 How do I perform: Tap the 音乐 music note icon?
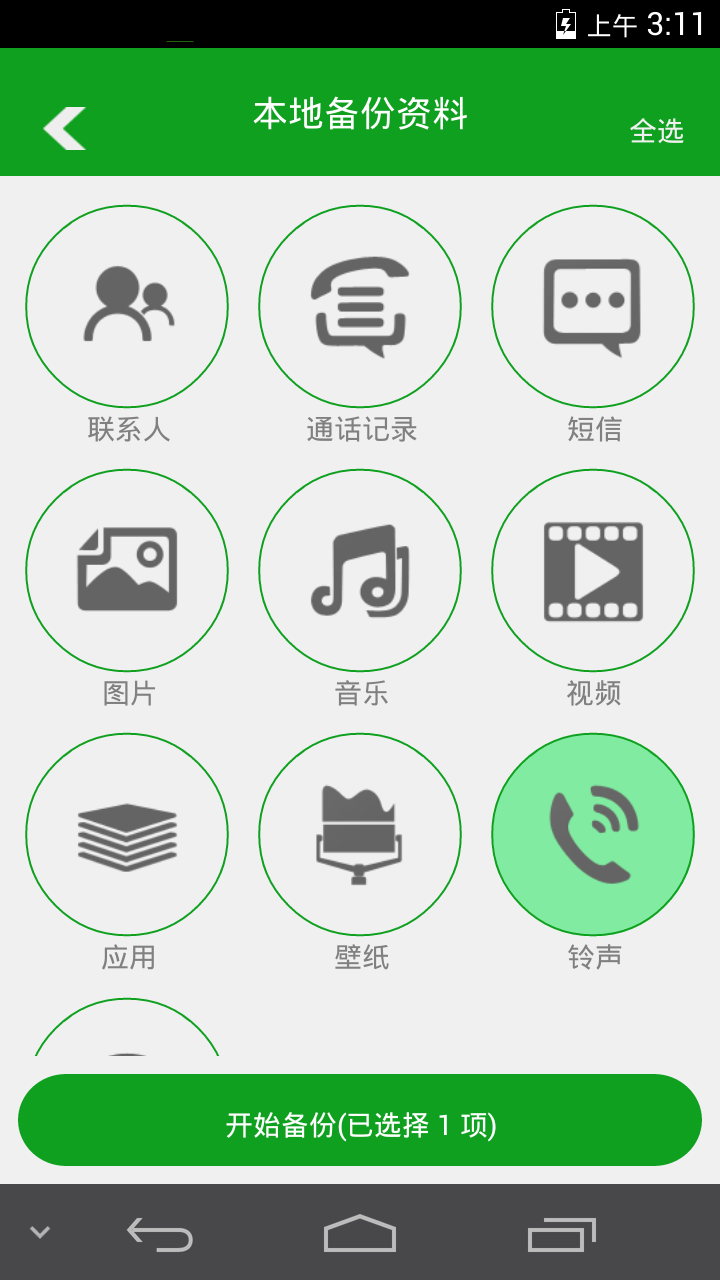pos(359,570)
